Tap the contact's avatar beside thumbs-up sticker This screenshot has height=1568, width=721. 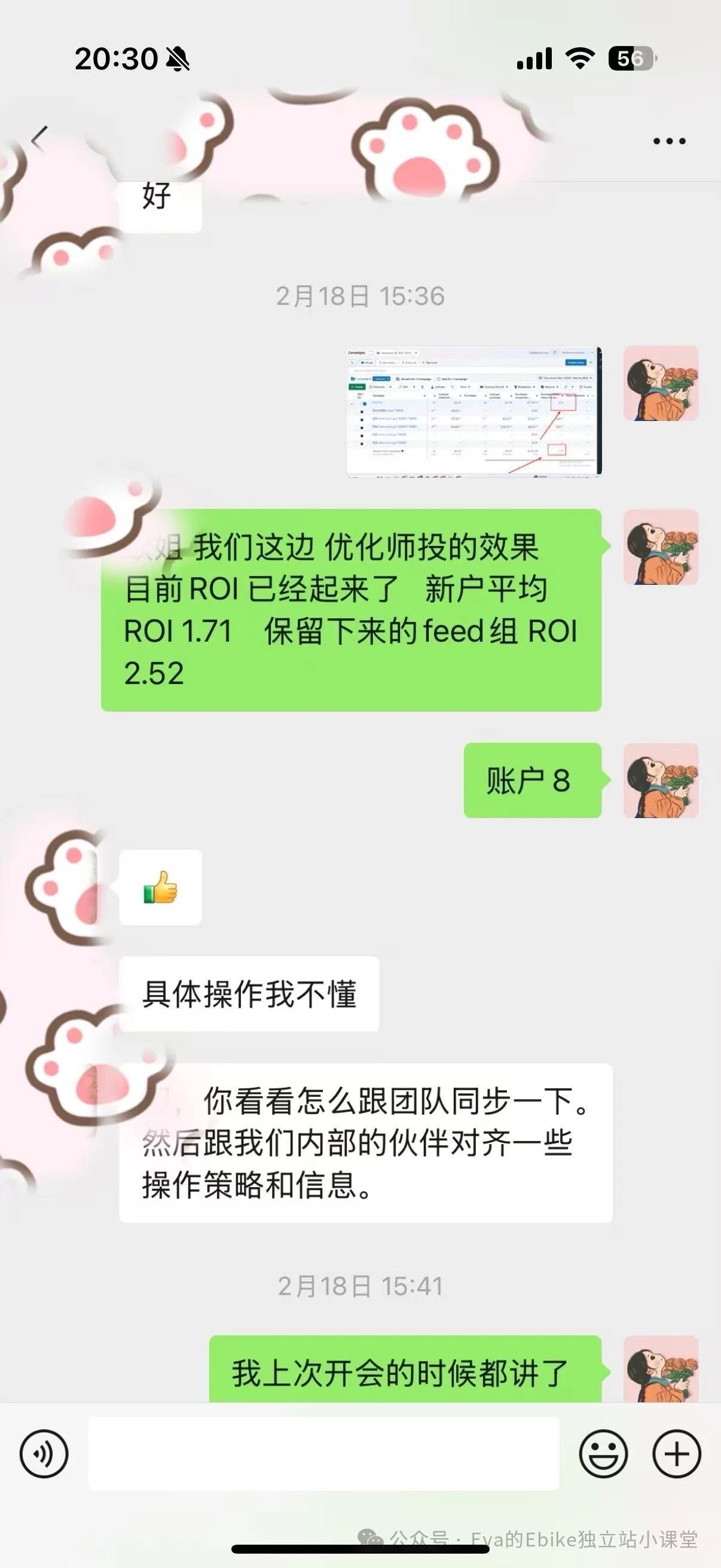pyautogui.click(x=67, y=889)
